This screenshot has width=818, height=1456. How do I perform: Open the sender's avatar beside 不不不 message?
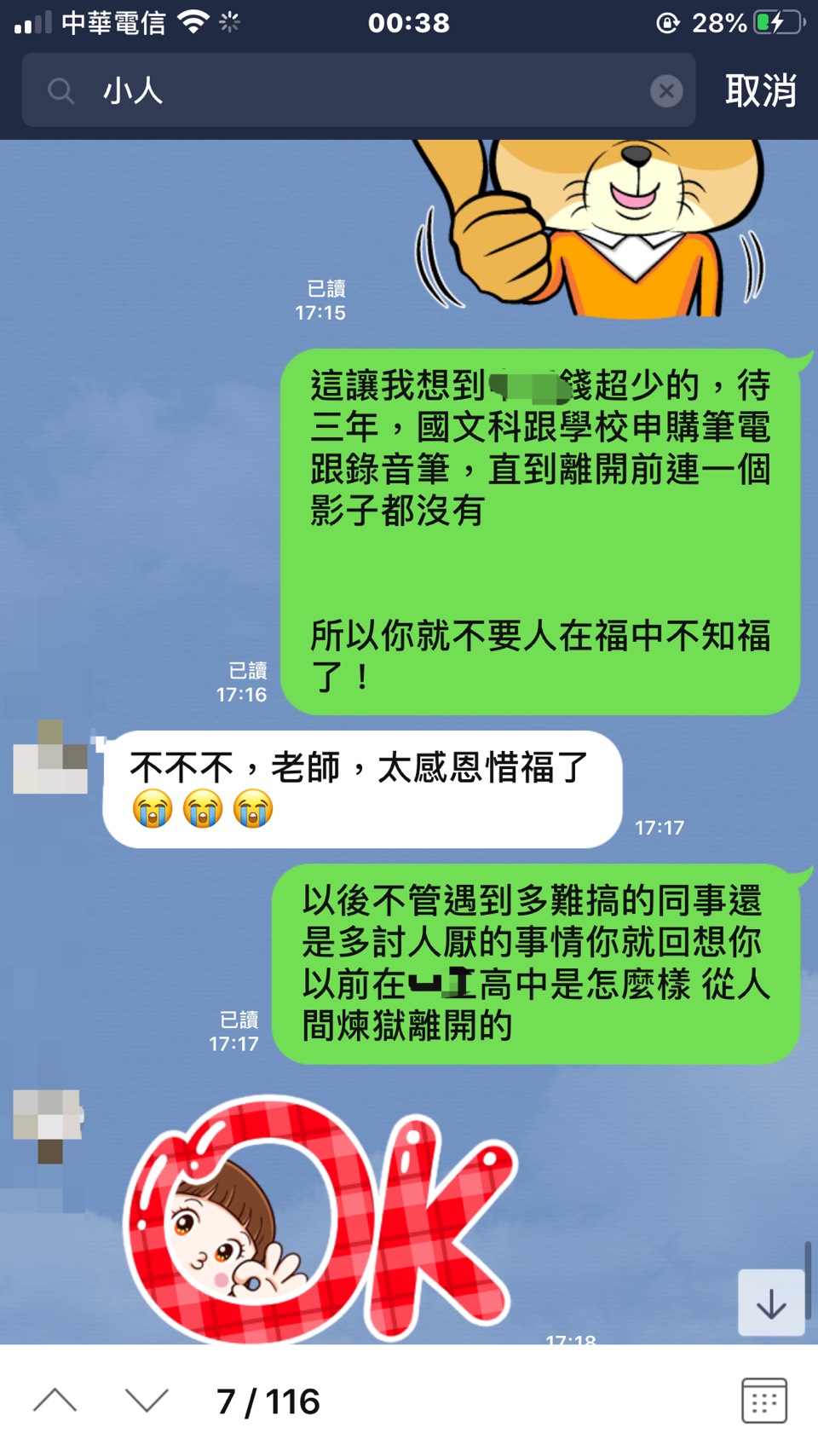point(50,757)
